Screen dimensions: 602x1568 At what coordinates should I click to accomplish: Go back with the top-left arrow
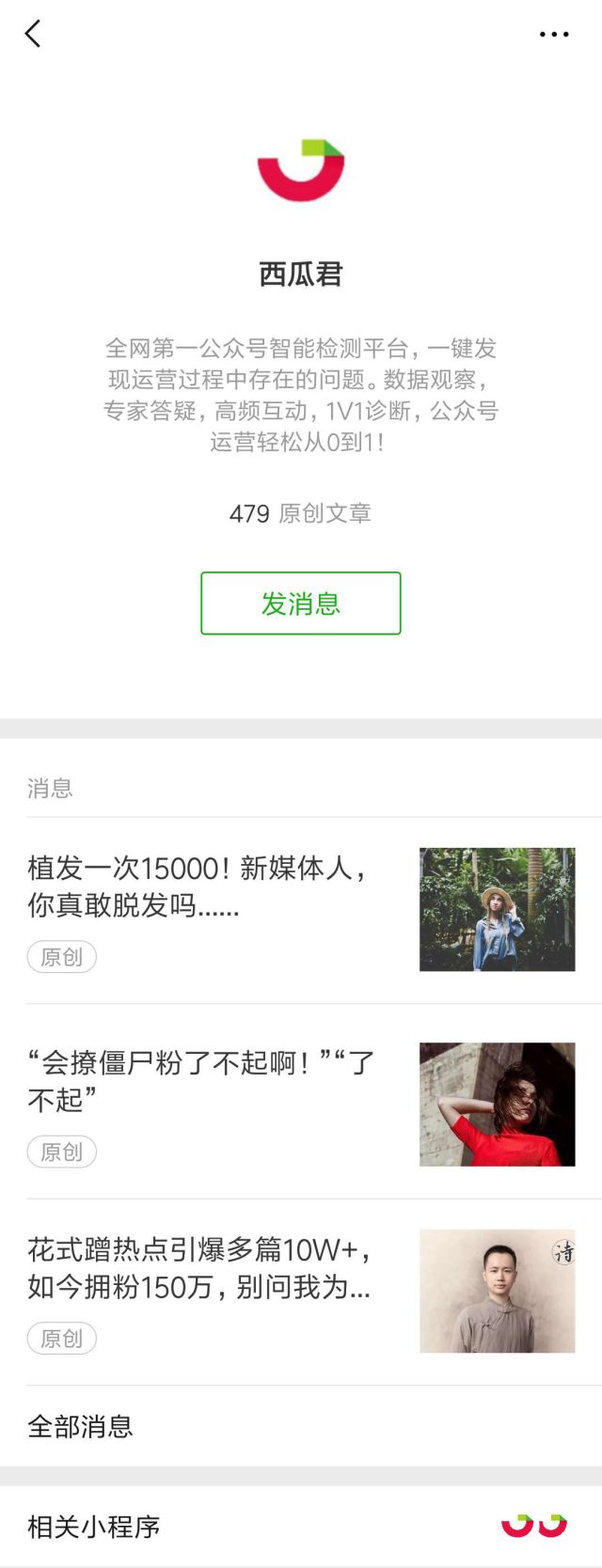tap(33, 34)
